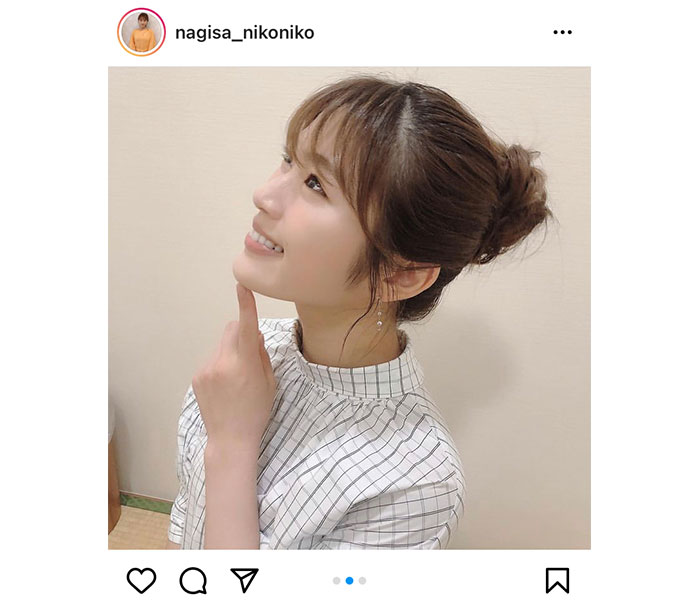
Task: Tap the carousel page indicator dots
Action: [x=349, y=580]
